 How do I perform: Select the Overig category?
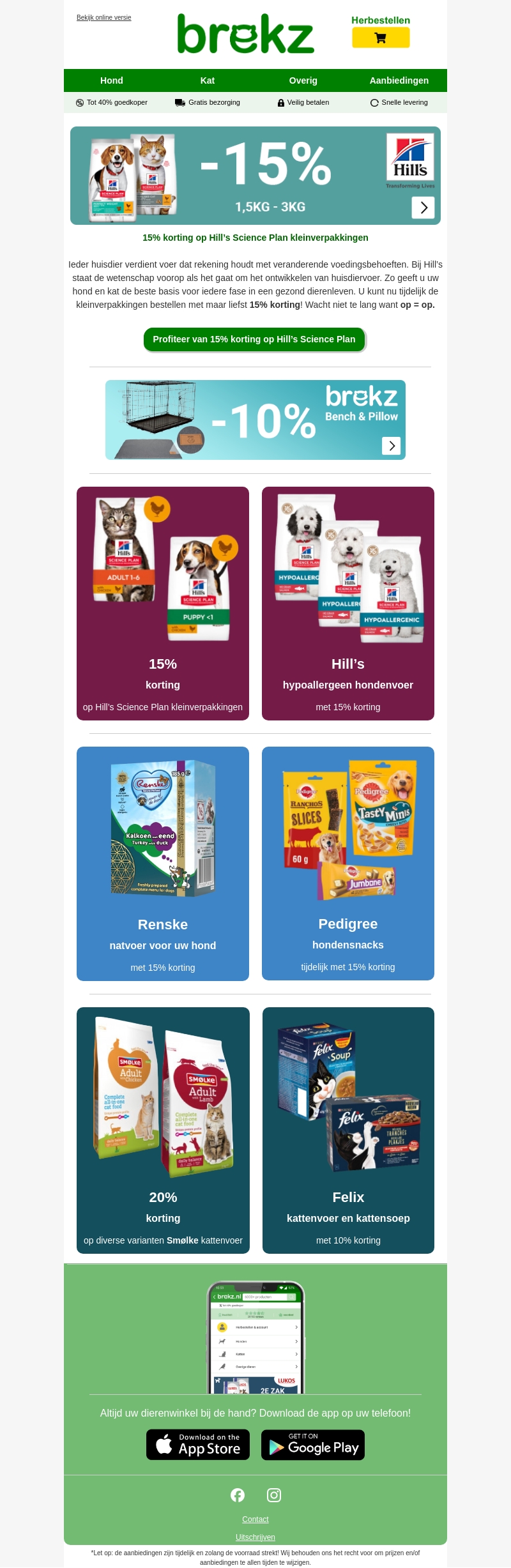pyautogui.click(x=303, y=80)
